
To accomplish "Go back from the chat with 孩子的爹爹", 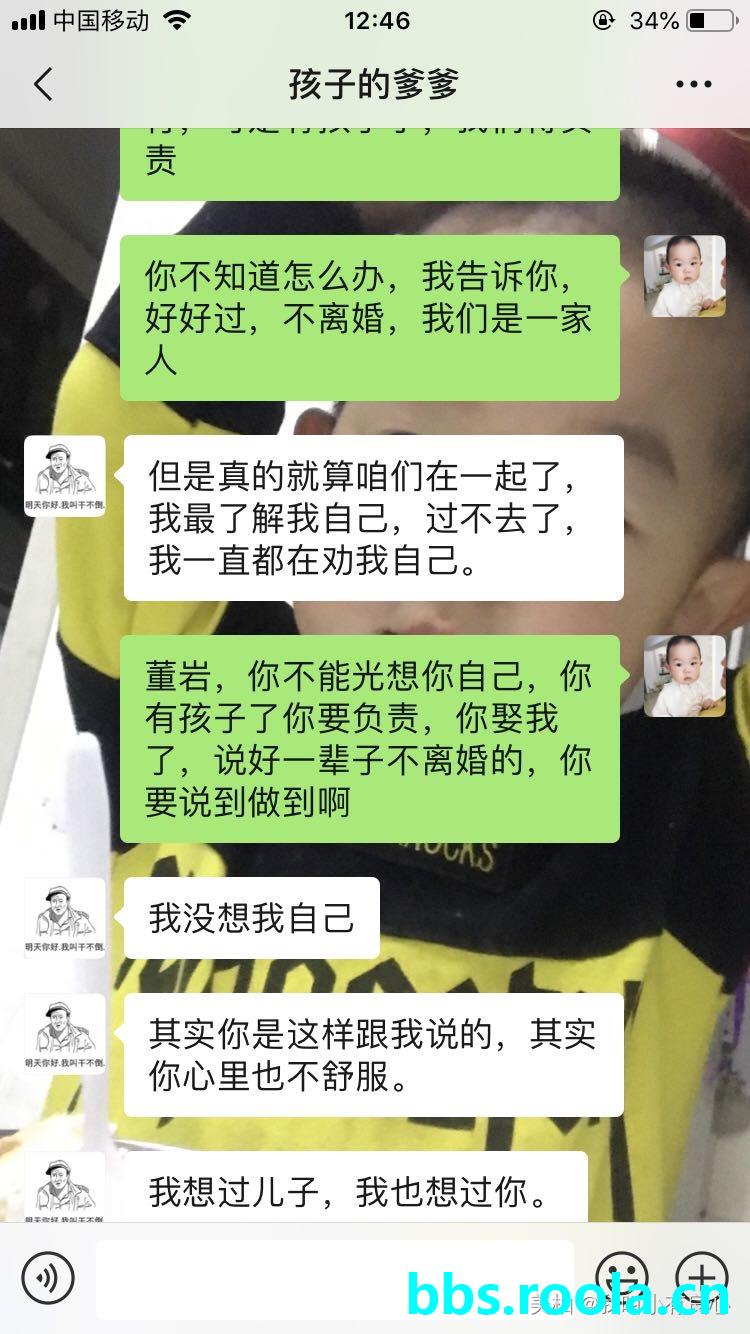I will click(42, 84).
